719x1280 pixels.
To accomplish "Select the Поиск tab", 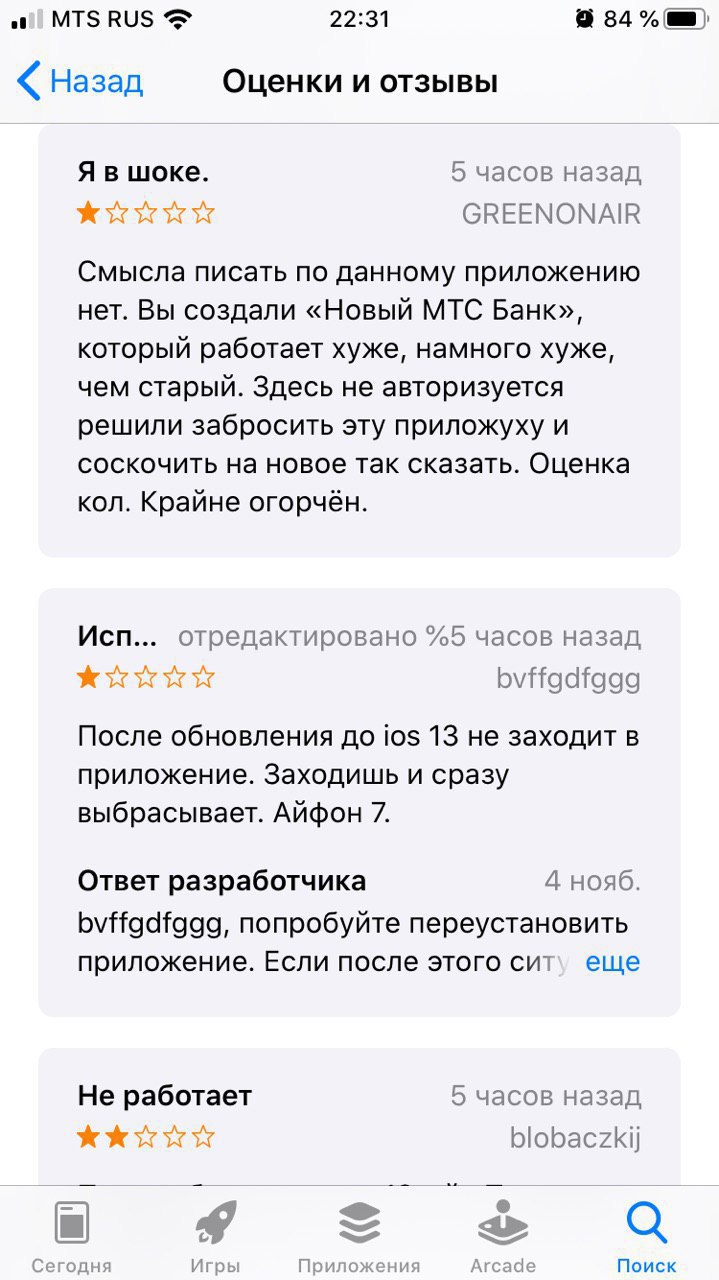I will (646, 1236).
